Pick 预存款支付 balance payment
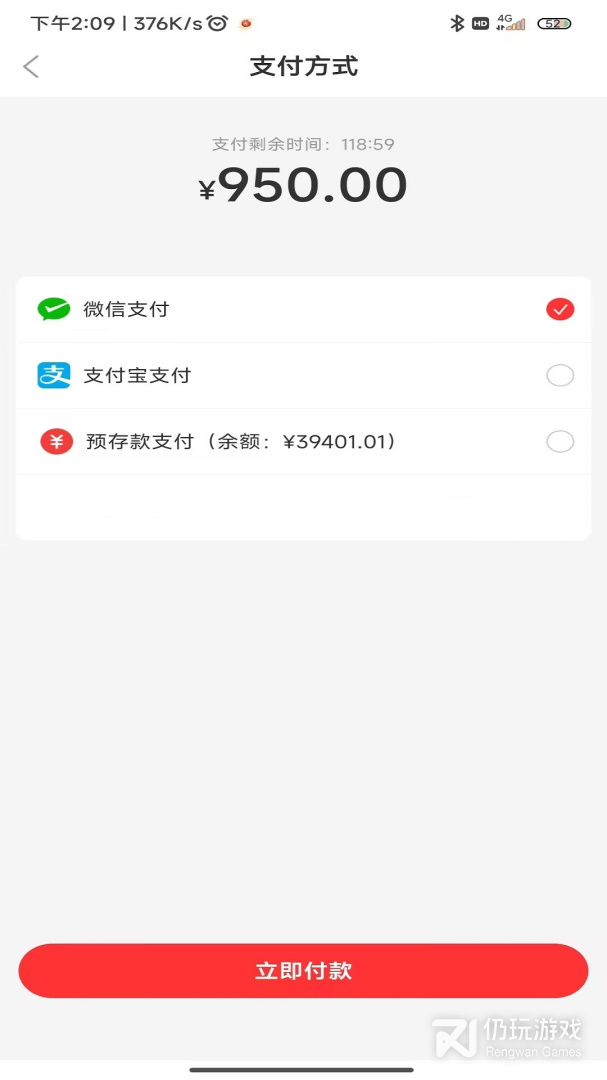This screenshot has width=607, height=1080. pos(559,441)
